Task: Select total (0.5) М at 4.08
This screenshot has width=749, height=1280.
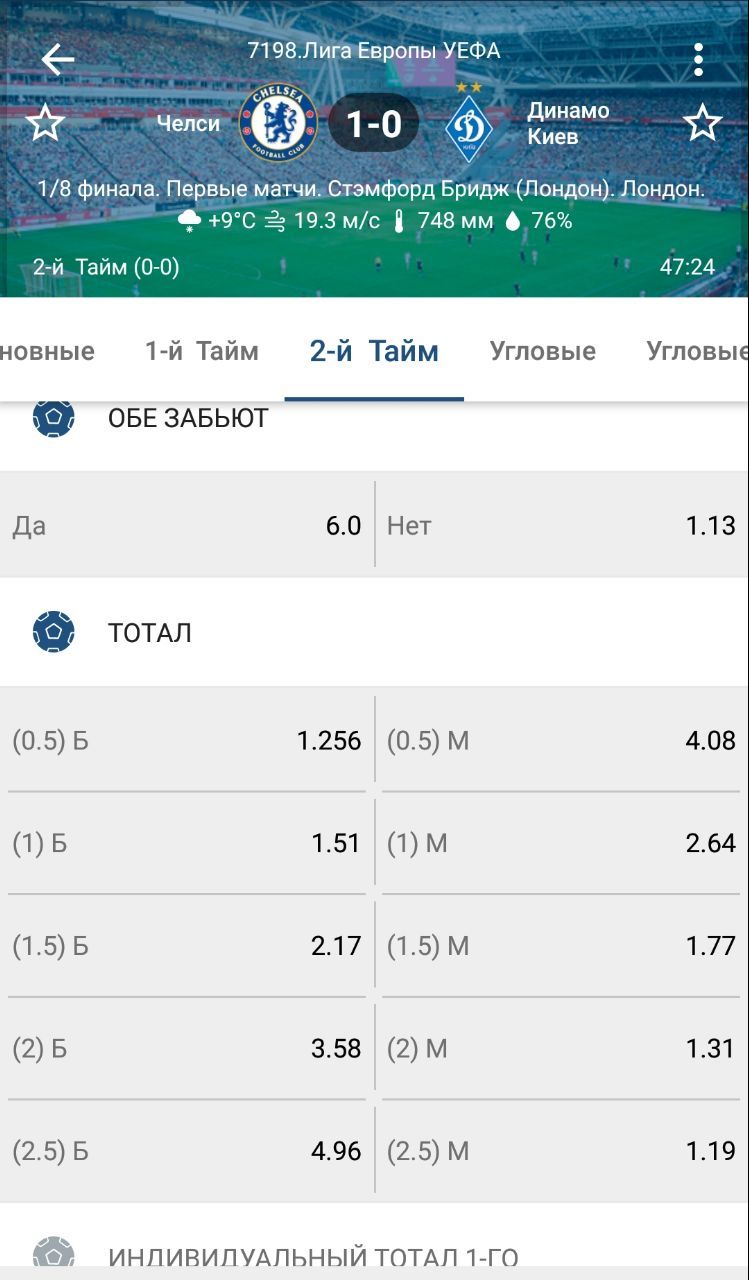Action: pos(561,740)
